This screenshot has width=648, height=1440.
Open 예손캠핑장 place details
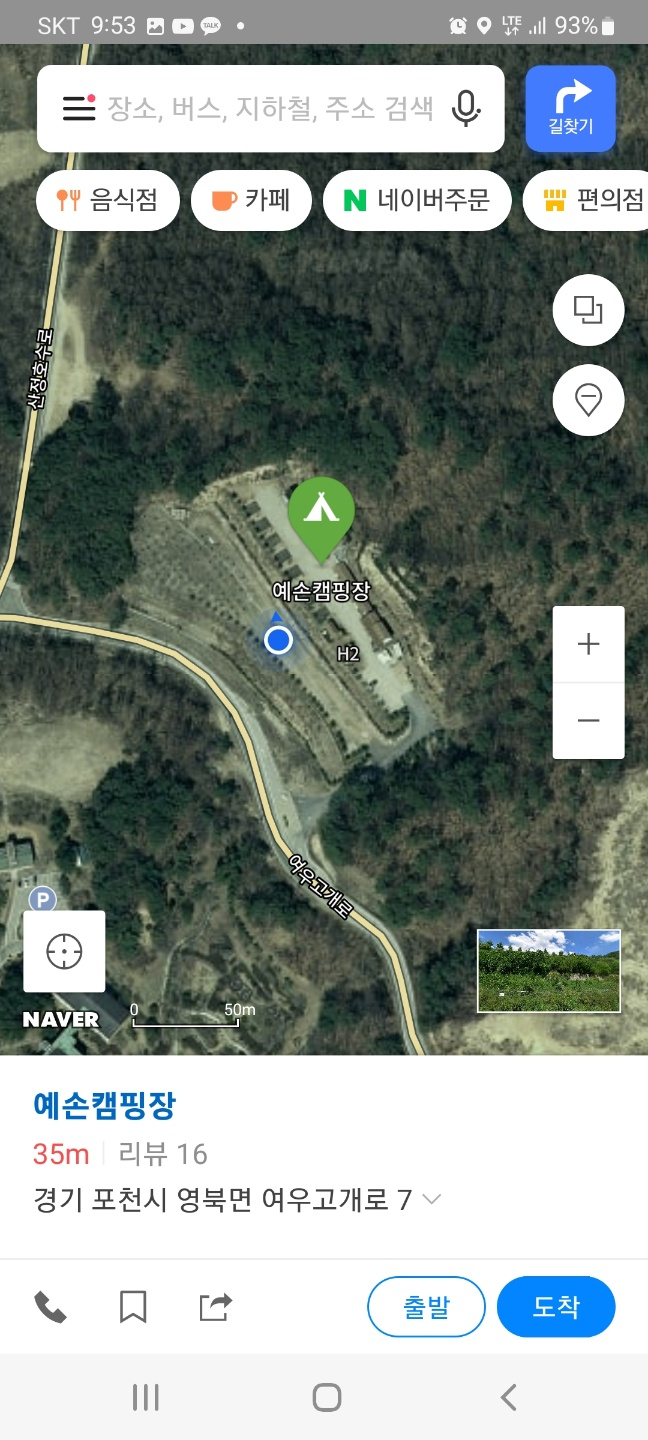[105, 1105]
